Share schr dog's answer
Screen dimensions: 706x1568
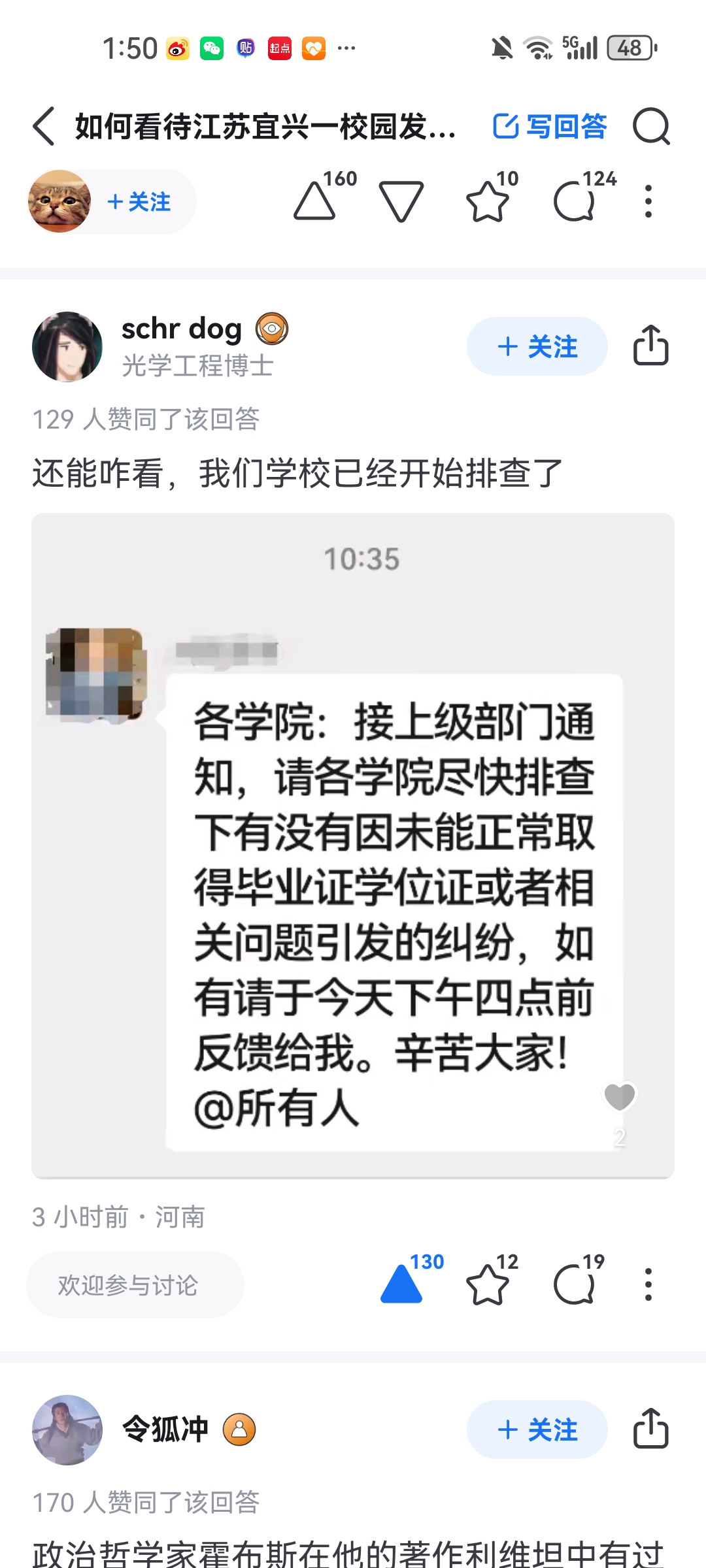click(x=650, y=346)
